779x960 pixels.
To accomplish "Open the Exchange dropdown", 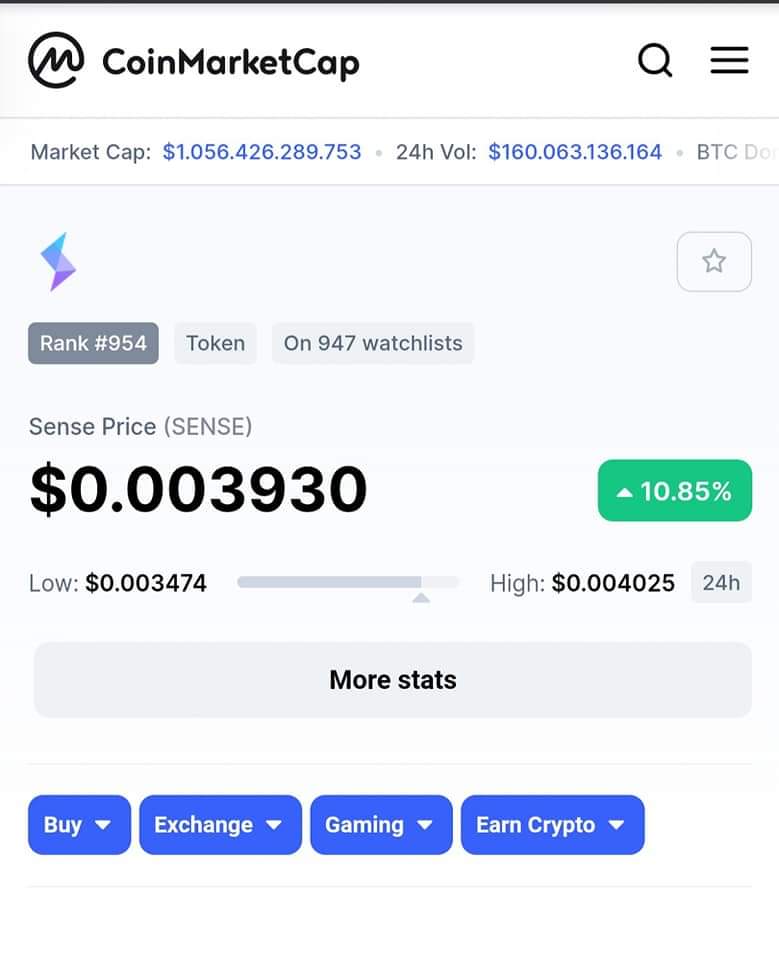I will [x=220, y=825].
